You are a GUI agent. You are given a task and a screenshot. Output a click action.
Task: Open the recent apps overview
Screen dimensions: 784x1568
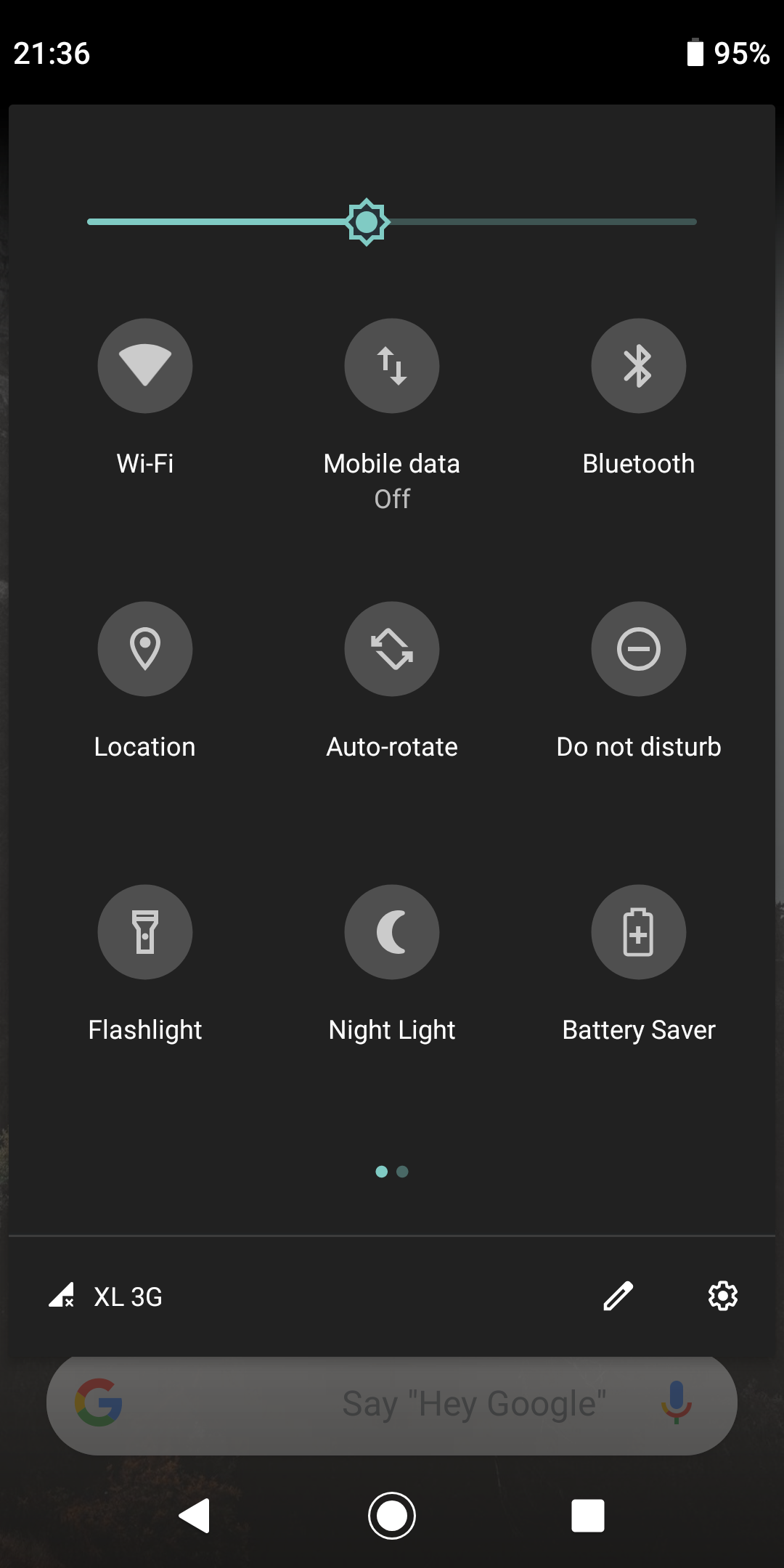[588, 1516]
